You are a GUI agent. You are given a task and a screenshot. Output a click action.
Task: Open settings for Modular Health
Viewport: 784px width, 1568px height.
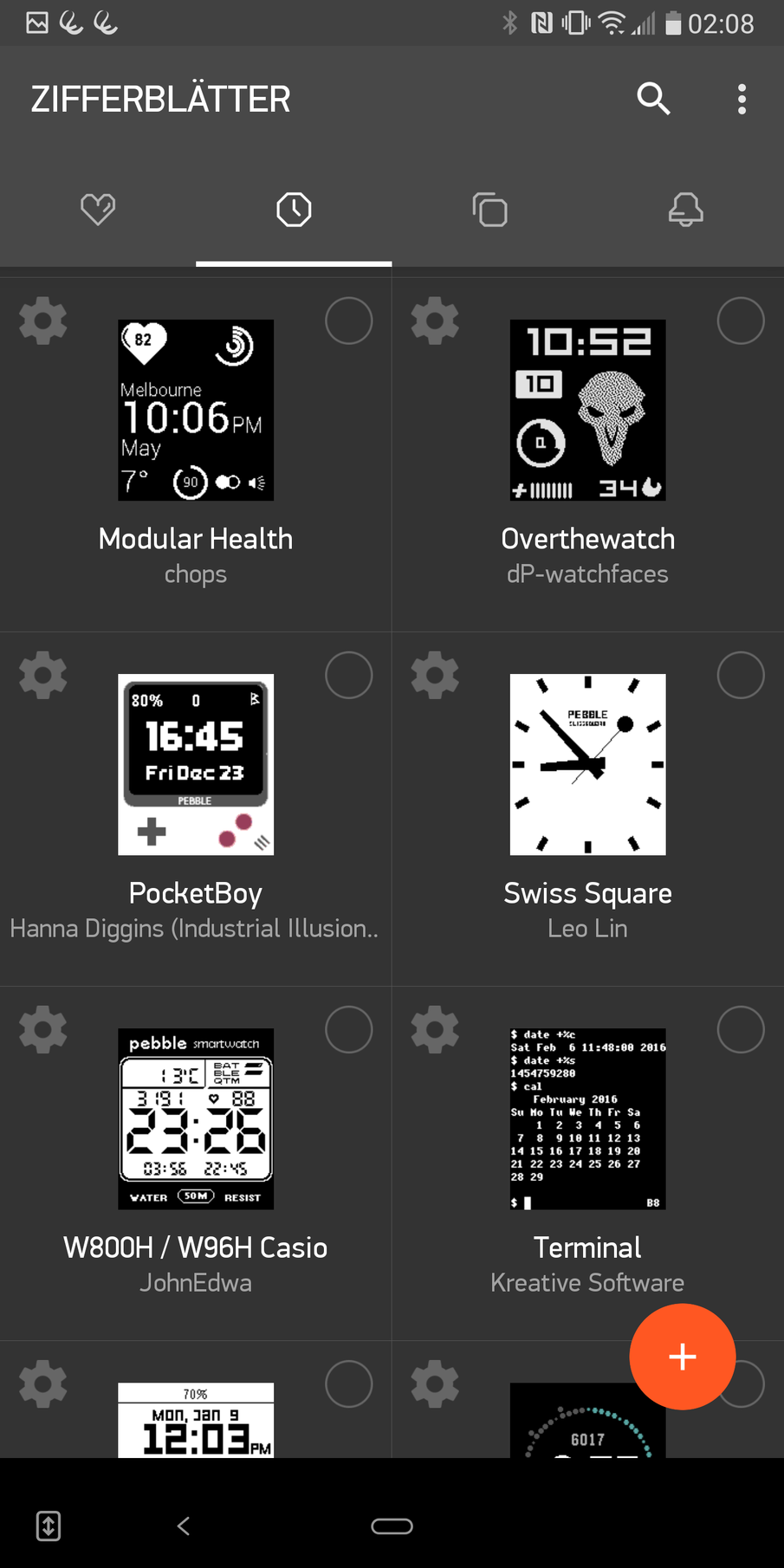(43, 321)
